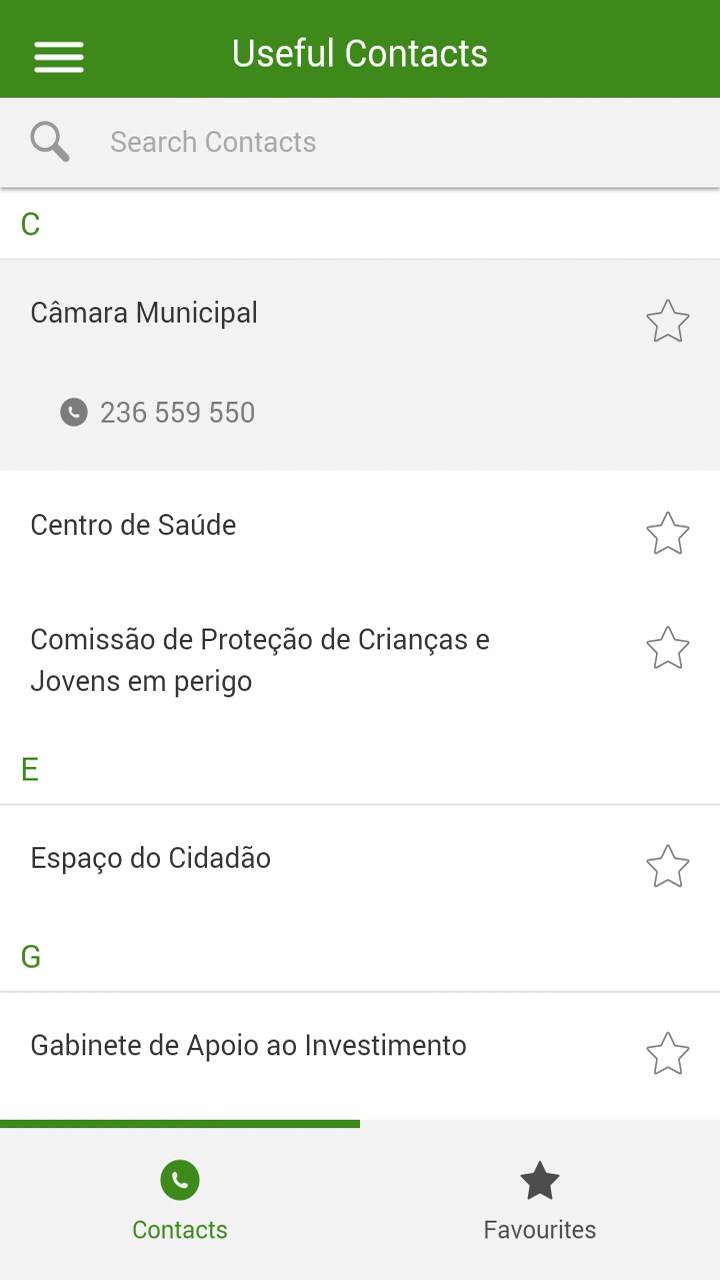720x1280 pixels.
Task: Star Gabinete de Apoio ao Investimento
Action: coord(667,1054)
